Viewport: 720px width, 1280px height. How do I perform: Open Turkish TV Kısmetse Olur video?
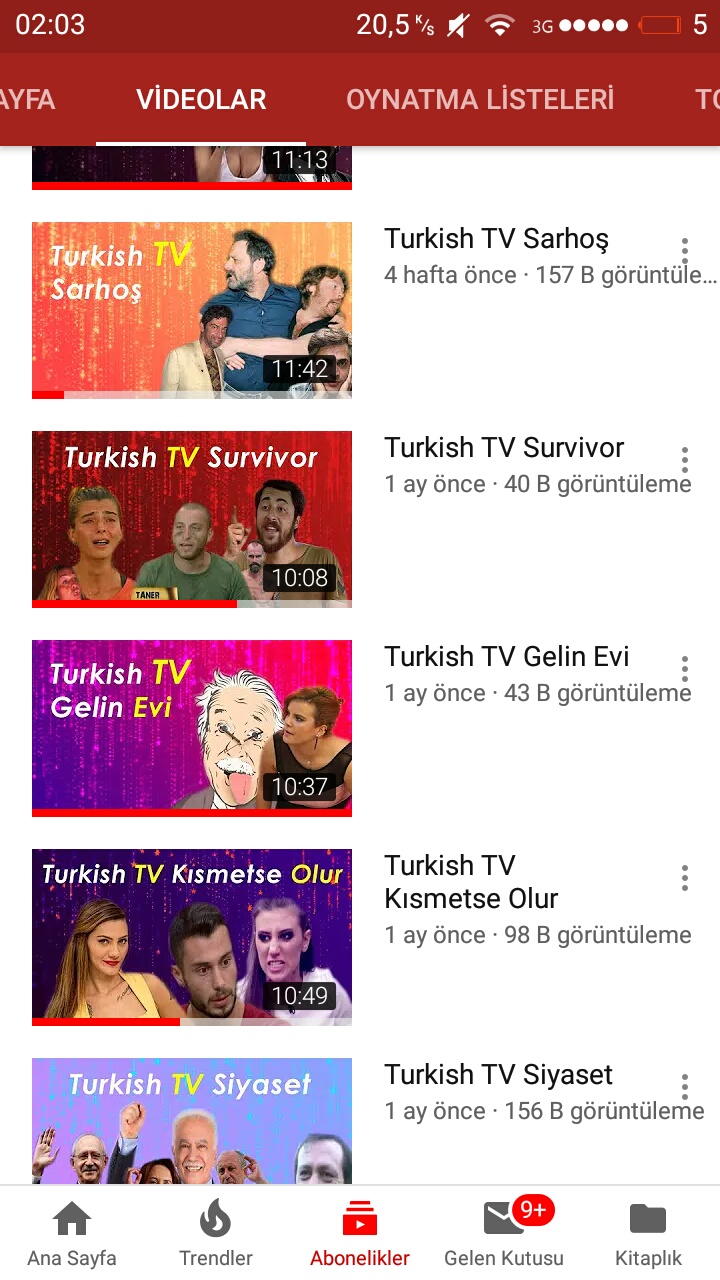coord(192,937)
